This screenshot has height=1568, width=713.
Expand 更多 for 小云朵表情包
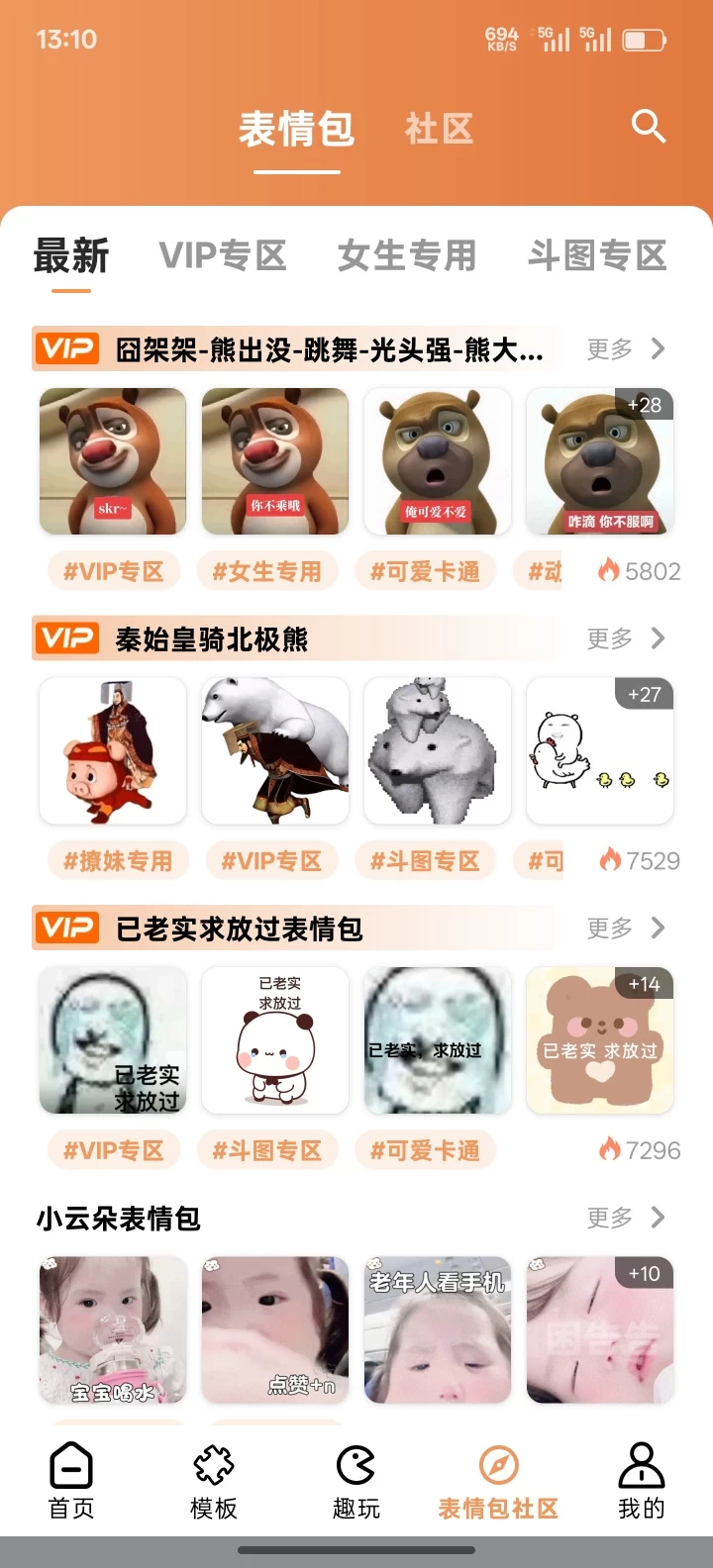point(626,1218)
